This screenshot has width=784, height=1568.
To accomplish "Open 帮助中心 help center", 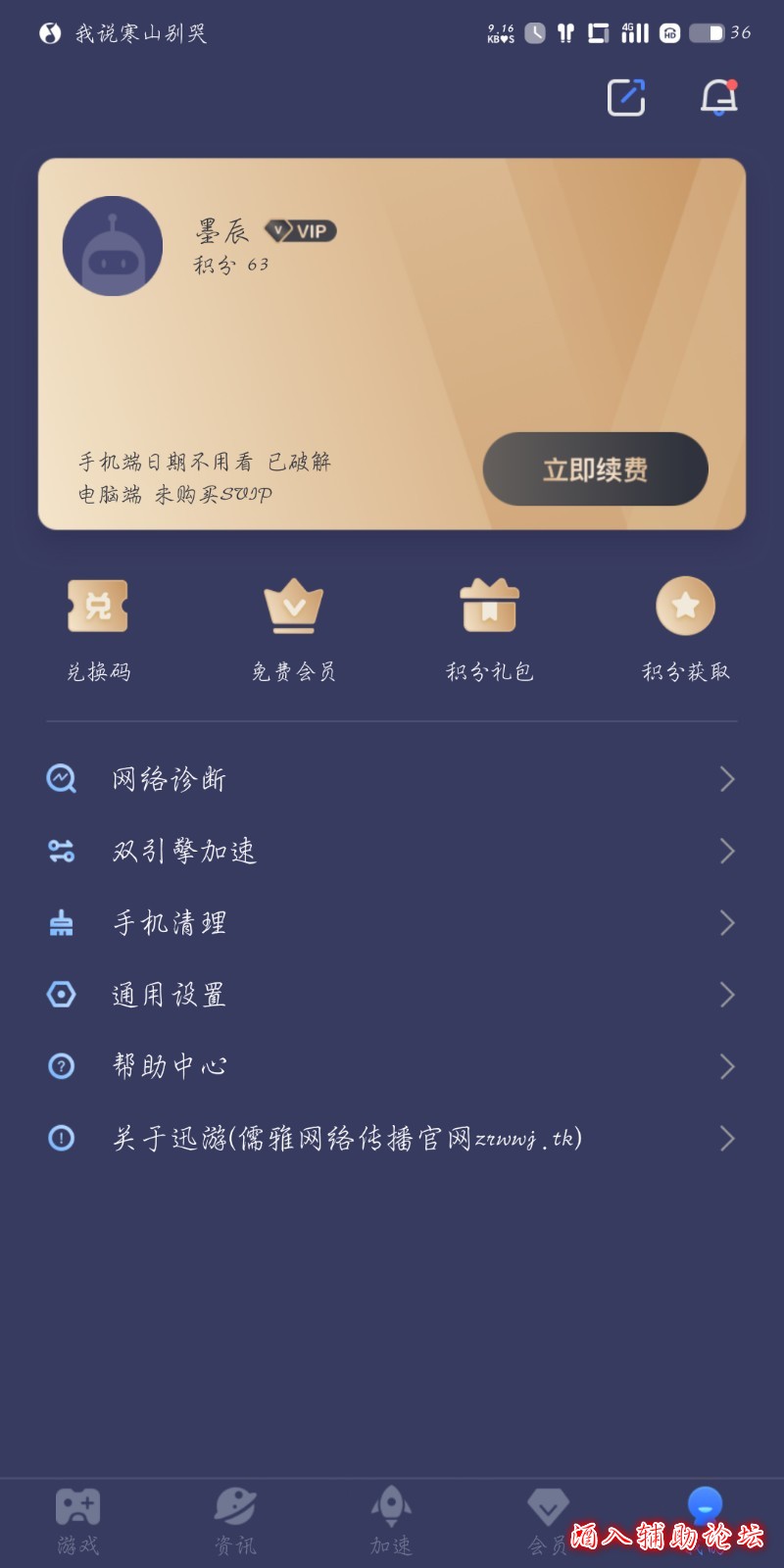I will tap(392, 1066).
